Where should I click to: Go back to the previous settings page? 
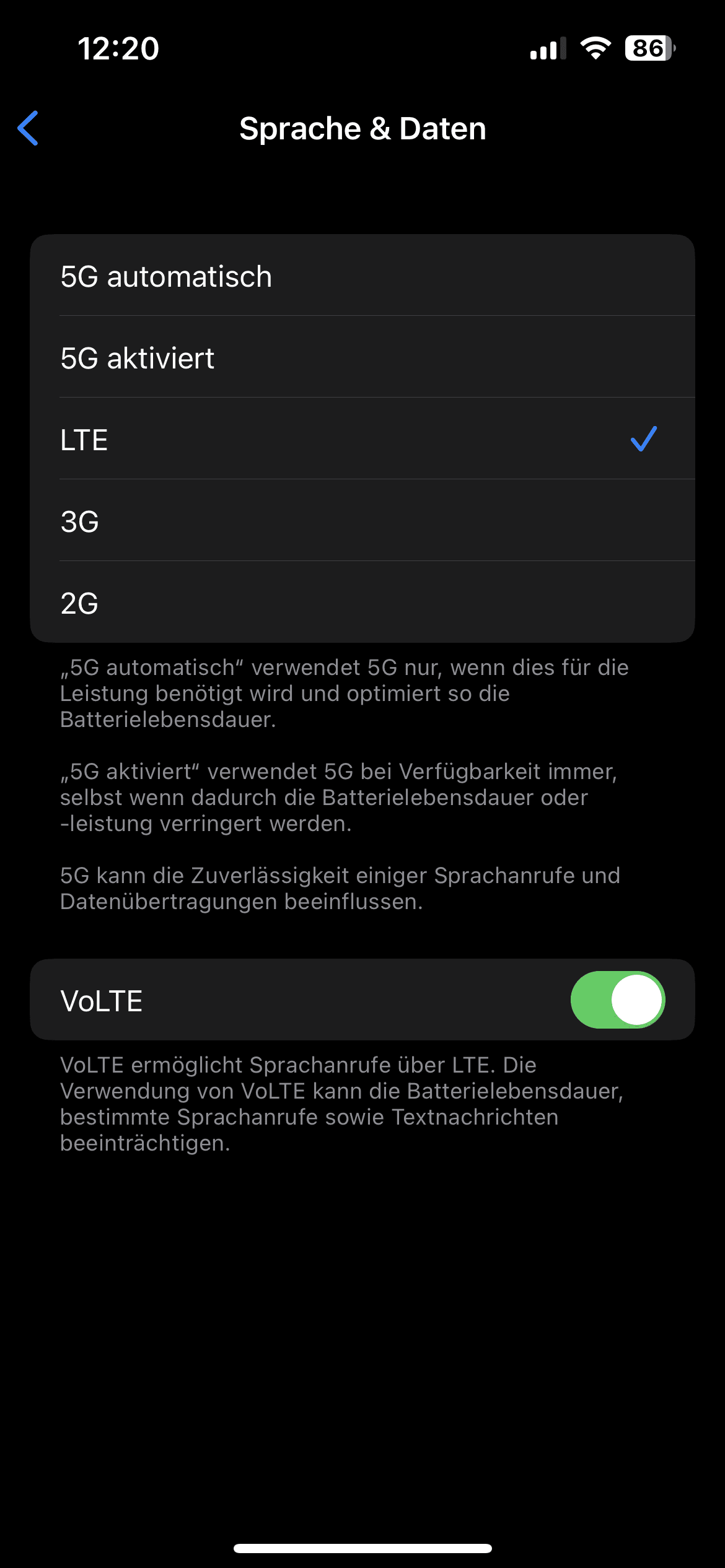[x=29, y=128]
